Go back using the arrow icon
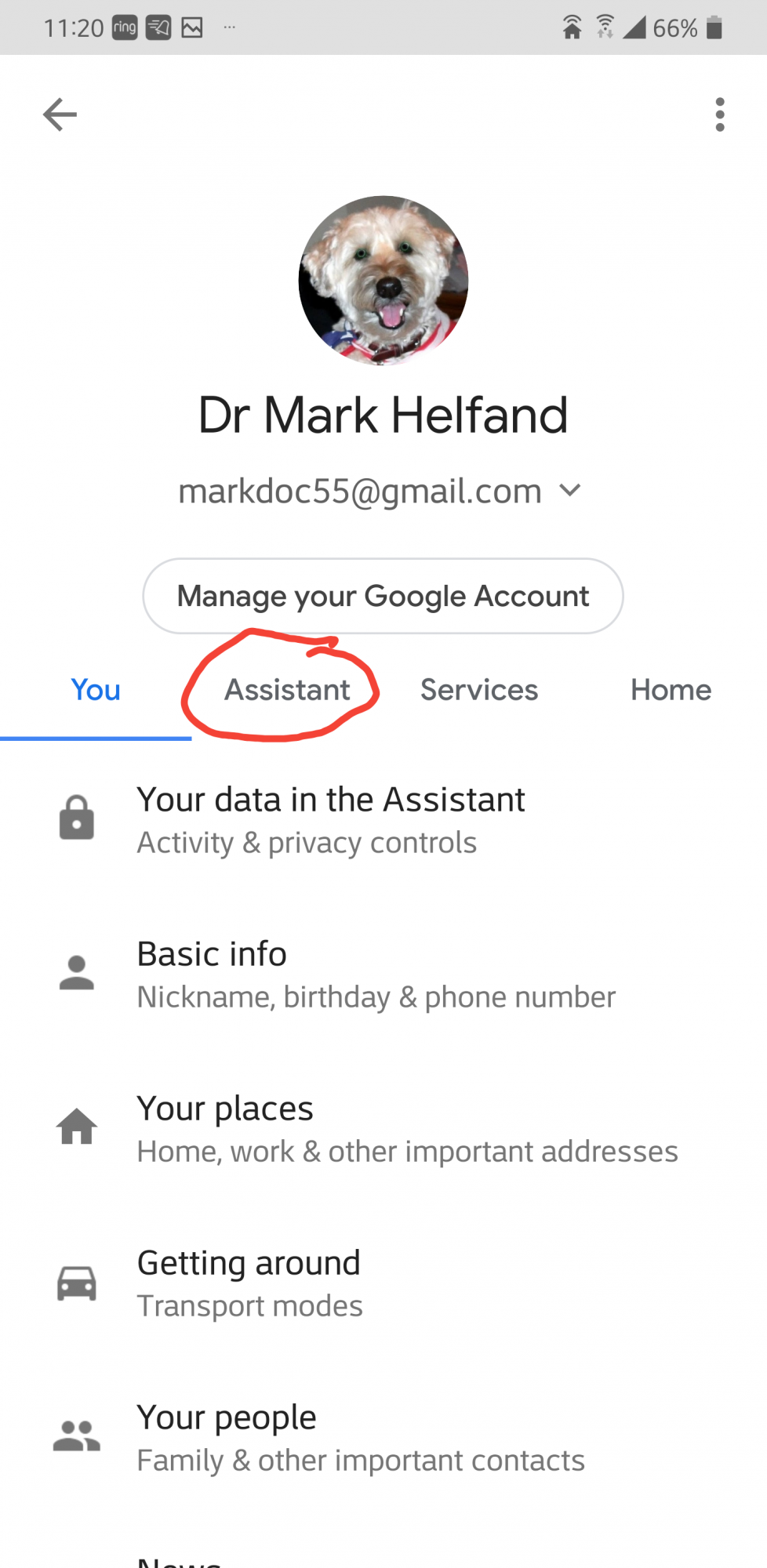Viewport: 767px width, 1568px height. [x=60, y=114]
